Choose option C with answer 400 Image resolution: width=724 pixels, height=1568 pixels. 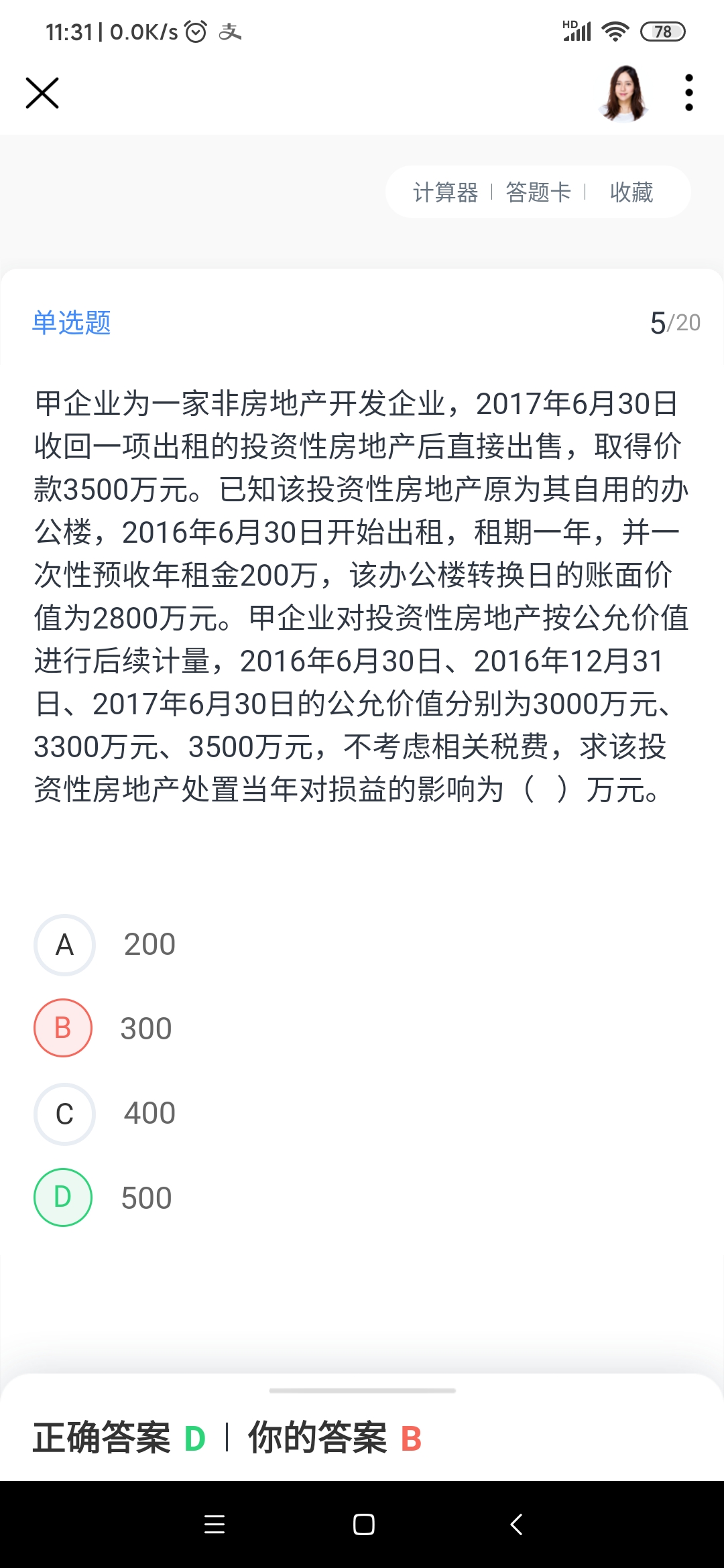pyautogui.click(x=64, y=1114)
